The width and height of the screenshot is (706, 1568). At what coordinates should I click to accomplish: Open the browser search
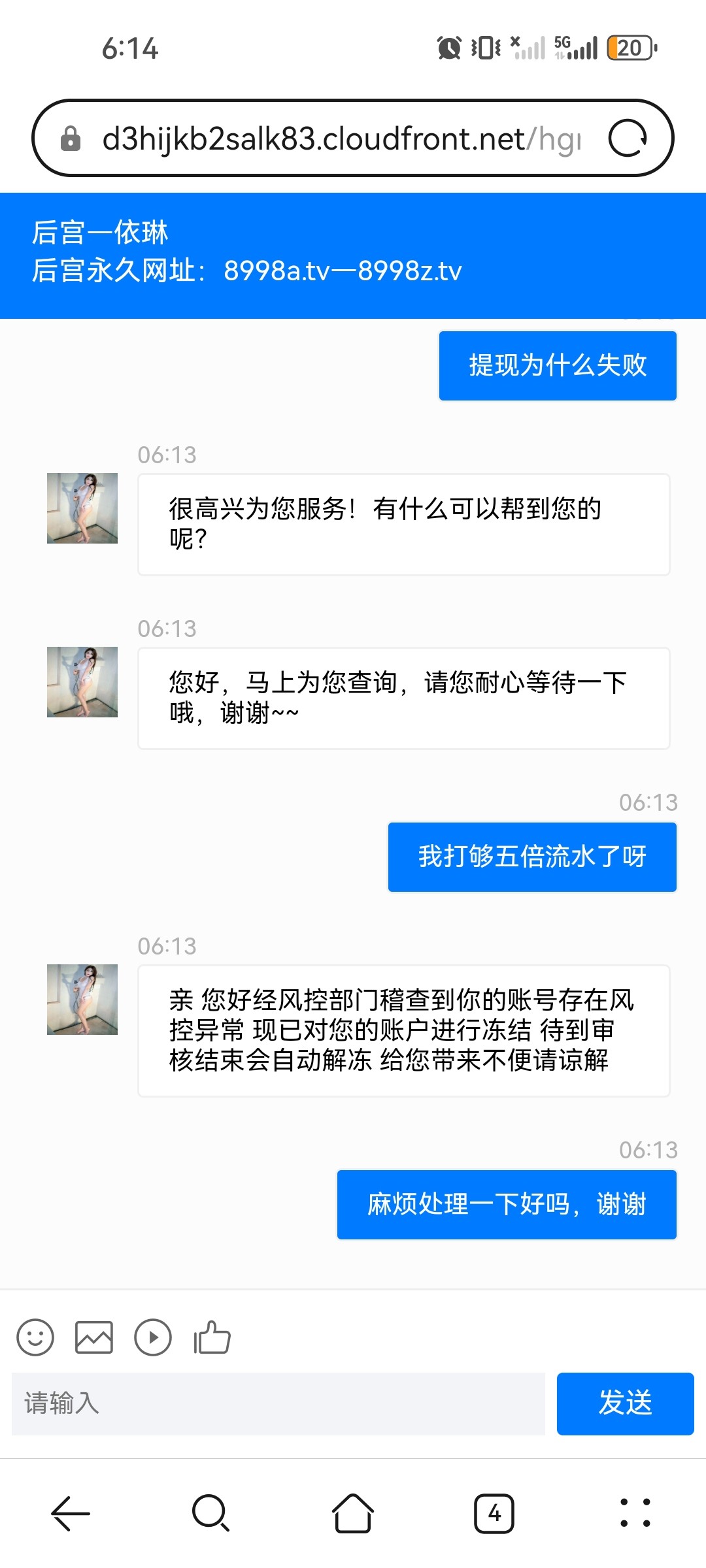pos(211,1513)
